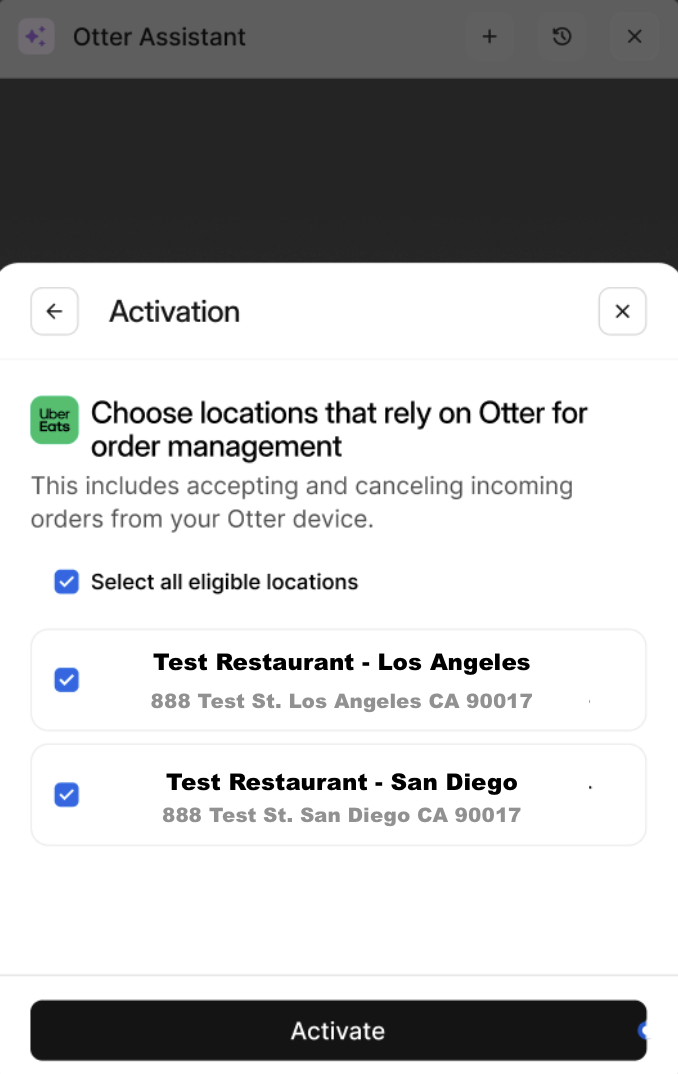Close the Otter Assistant panel
The width and height of the screenshot is (678, 1074).
(634, 37)
